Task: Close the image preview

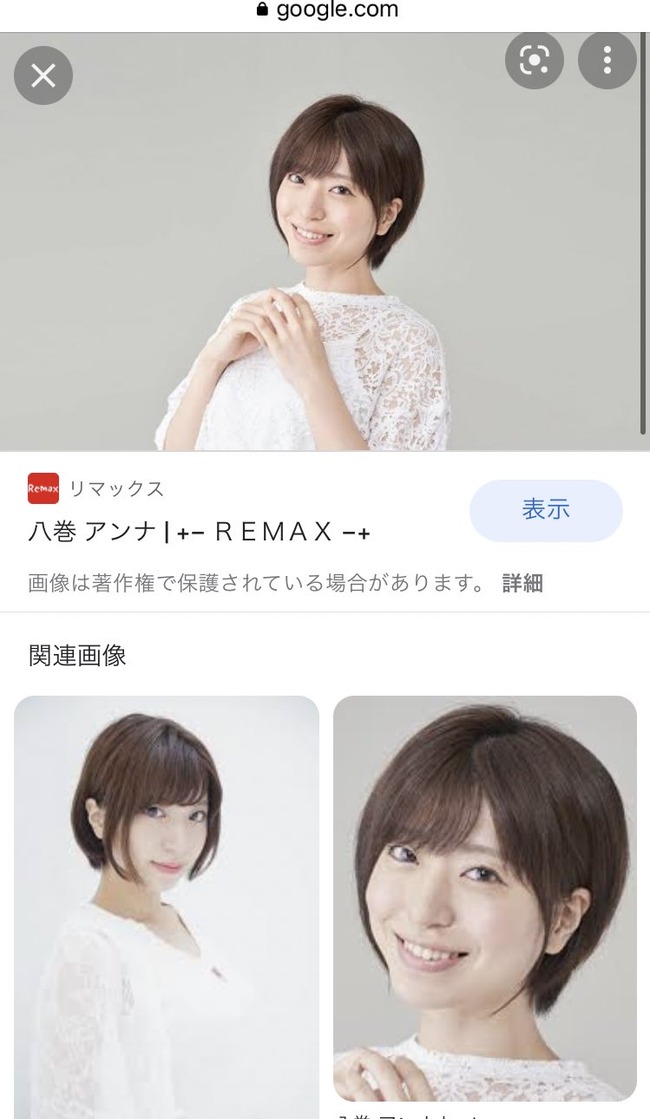Action: pyautogui.click(x=43, y=75)
